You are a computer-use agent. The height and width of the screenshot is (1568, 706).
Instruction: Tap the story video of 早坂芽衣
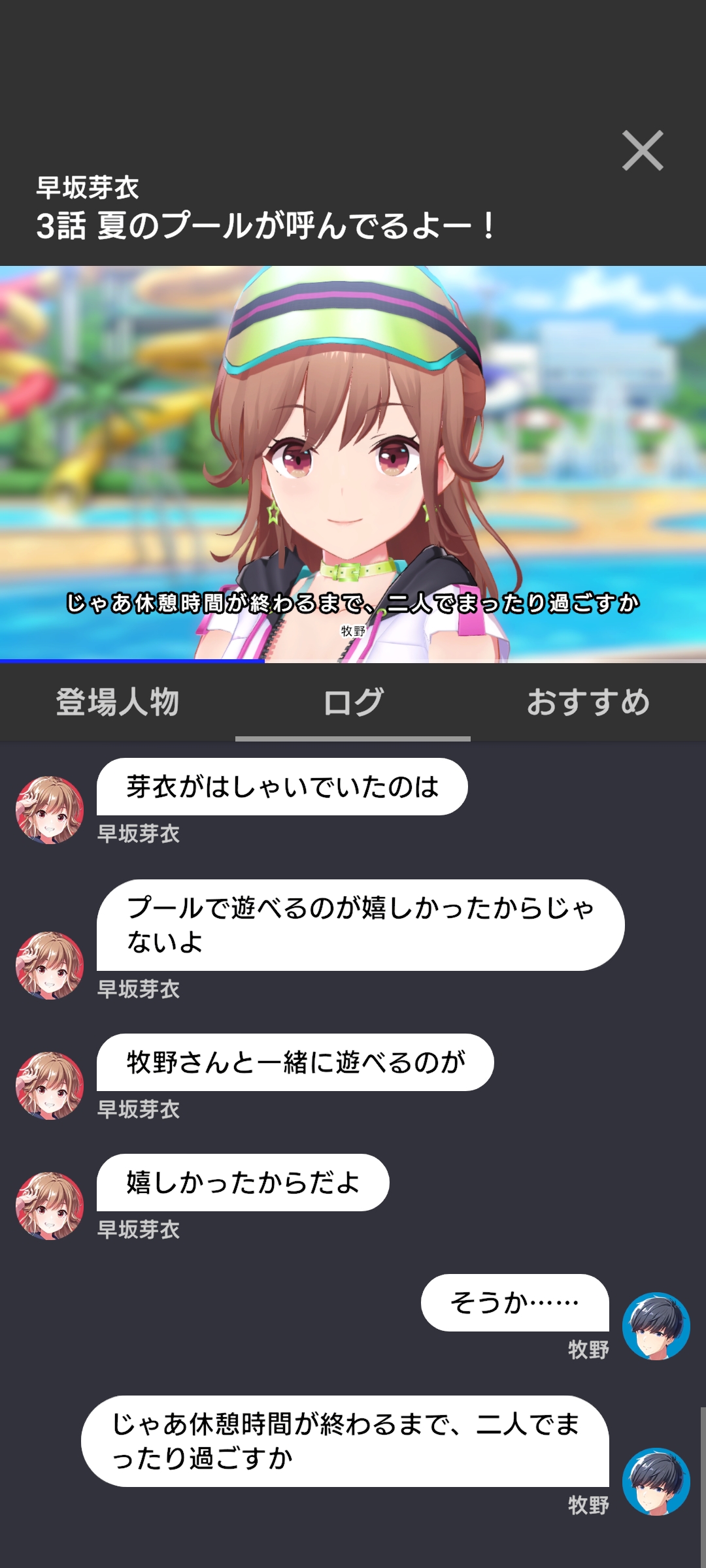click(353, 464)
